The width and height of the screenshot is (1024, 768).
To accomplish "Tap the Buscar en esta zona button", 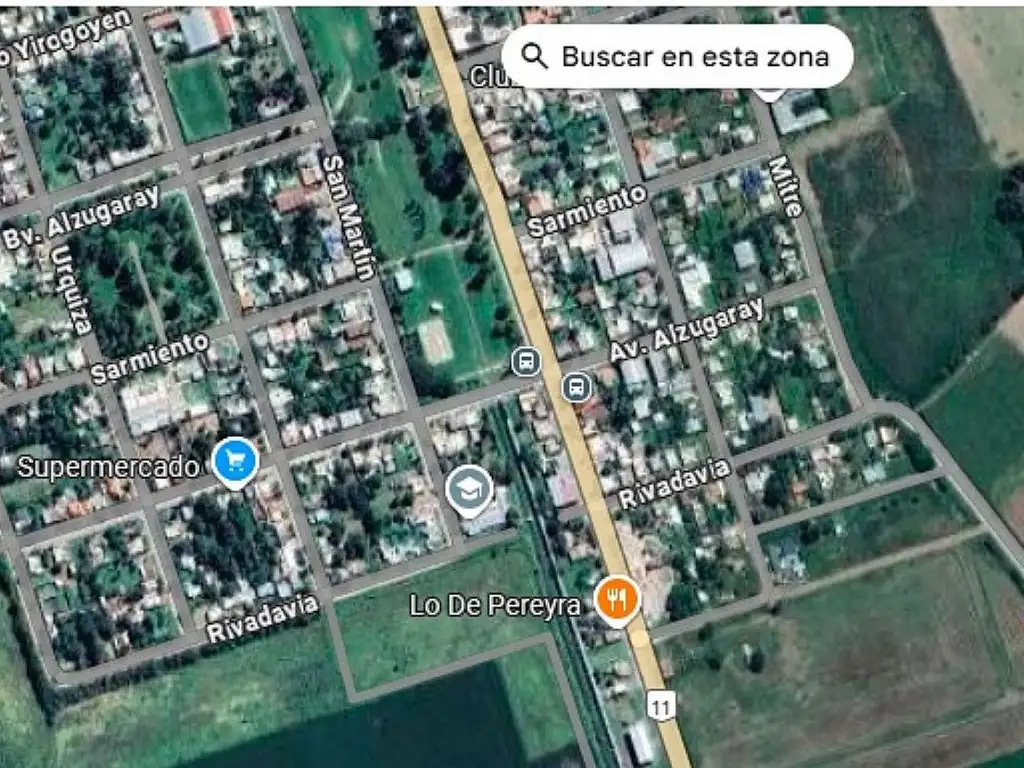I will pos(677,56).
